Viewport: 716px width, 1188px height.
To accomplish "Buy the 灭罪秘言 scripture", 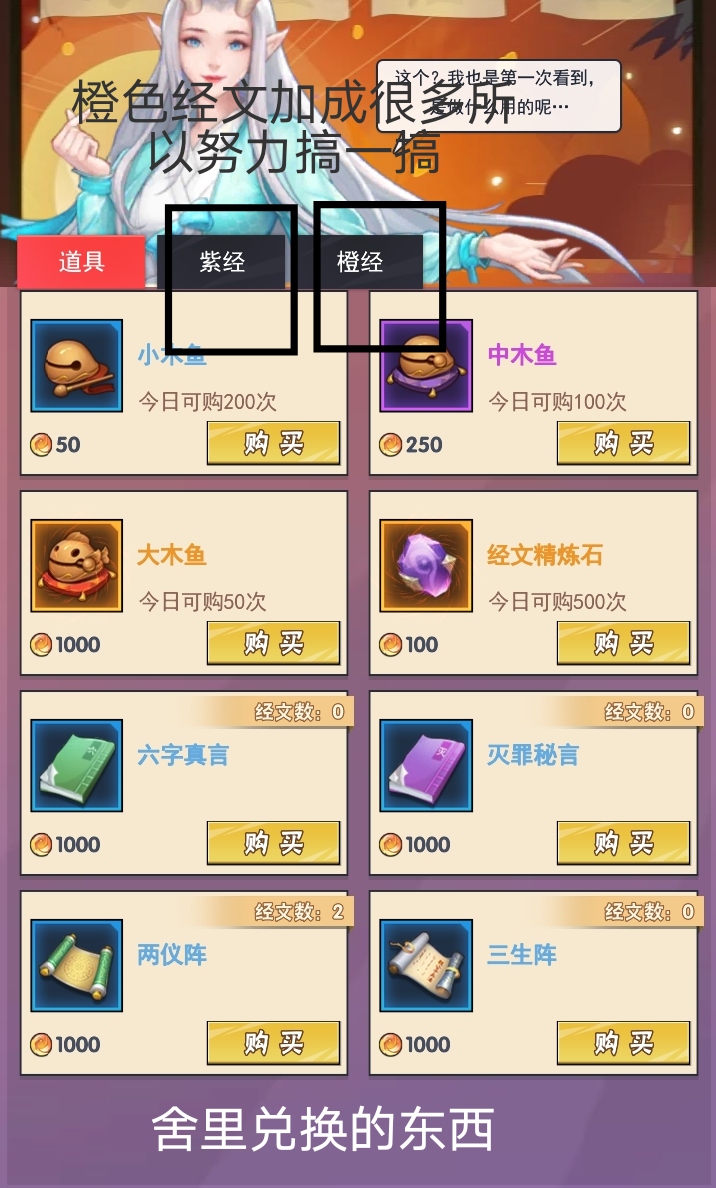I will (x=623, y=843).
